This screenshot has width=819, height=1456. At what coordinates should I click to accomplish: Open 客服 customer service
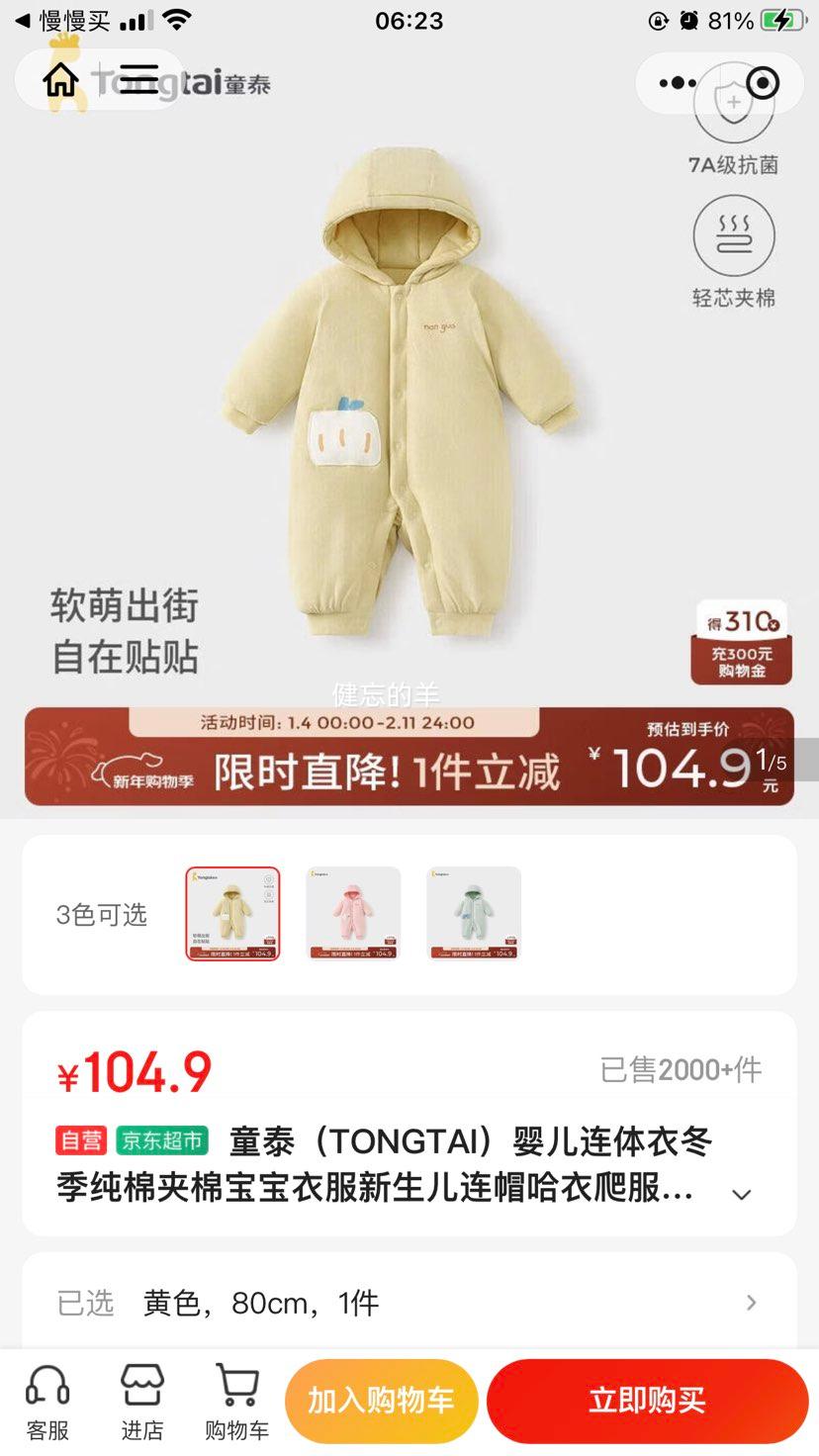point(47,1400)
